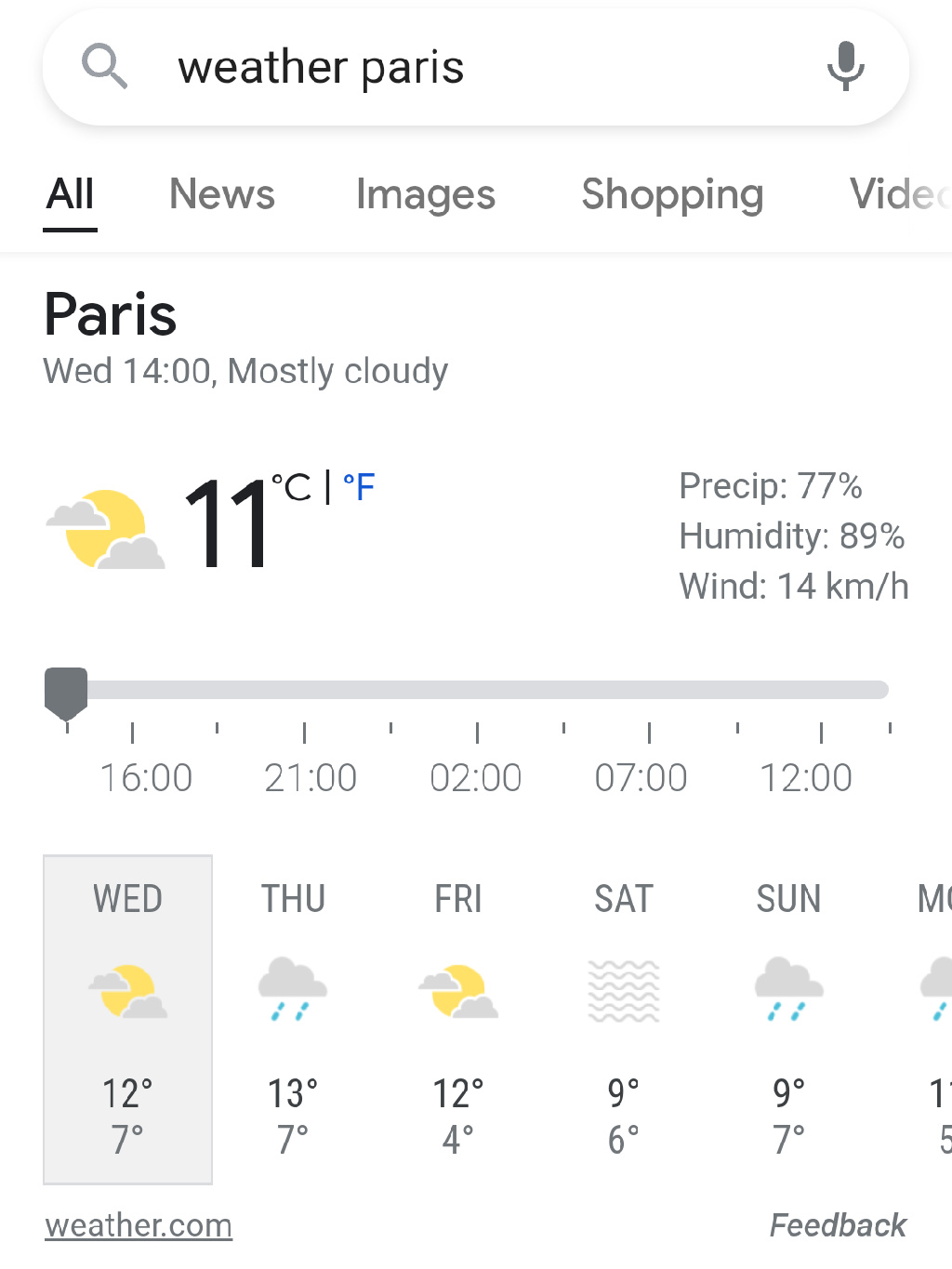
Task: Change the temperature unit to °F
Action: point(359,486)
